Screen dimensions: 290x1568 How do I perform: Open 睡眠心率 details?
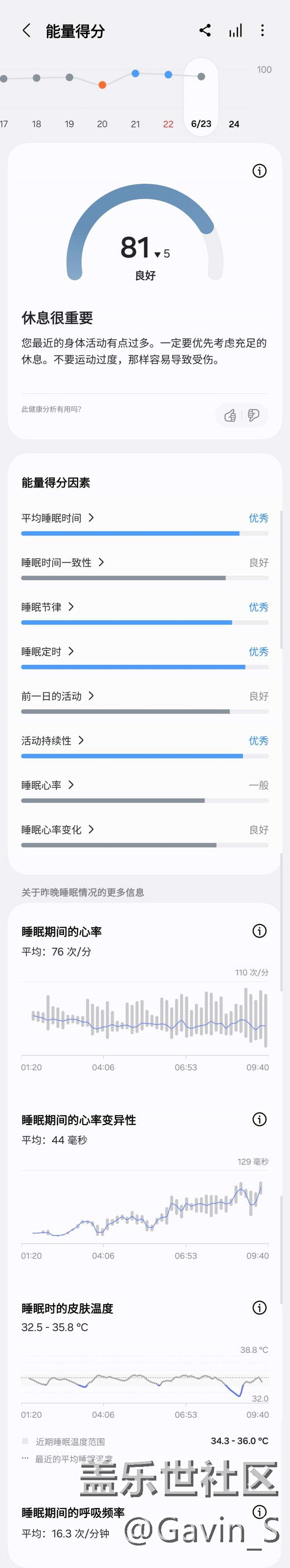click(x=47, y=785)
